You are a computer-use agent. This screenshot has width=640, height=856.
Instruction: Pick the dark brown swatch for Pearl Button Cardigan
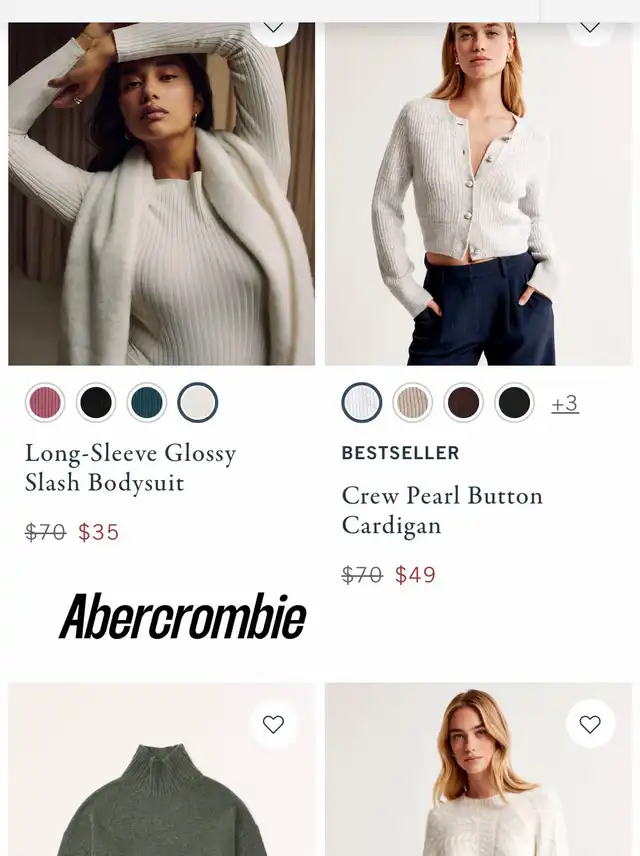[464, 403]
